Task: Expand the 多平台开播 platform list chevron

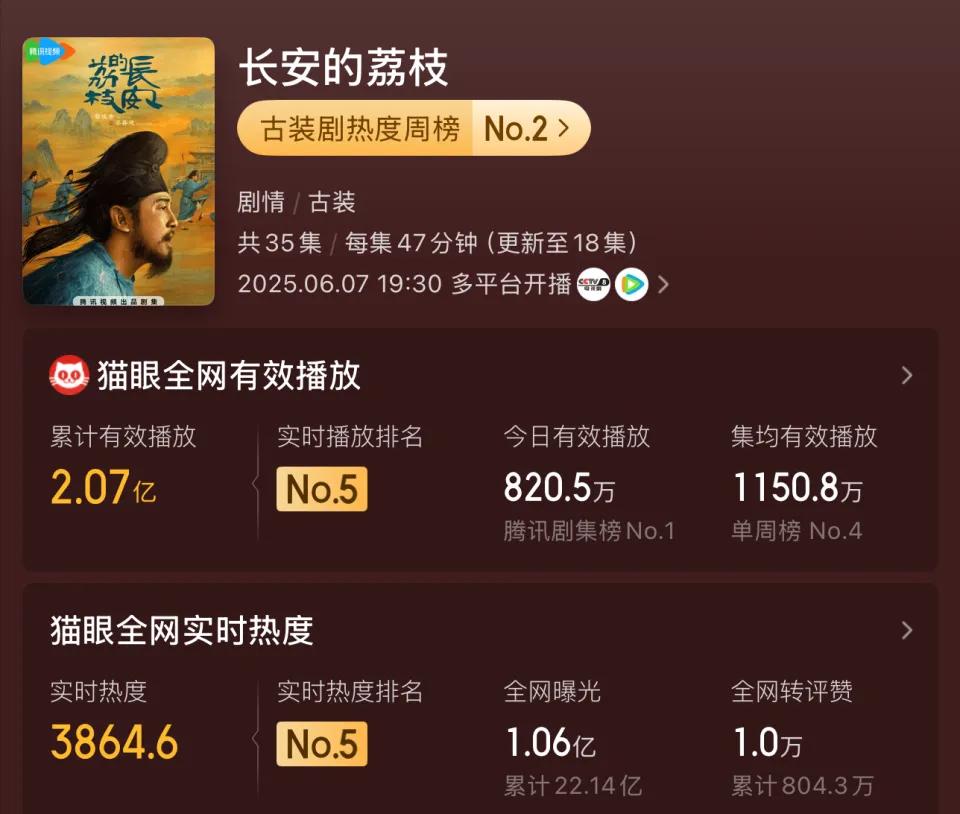Action: point(663,285)
